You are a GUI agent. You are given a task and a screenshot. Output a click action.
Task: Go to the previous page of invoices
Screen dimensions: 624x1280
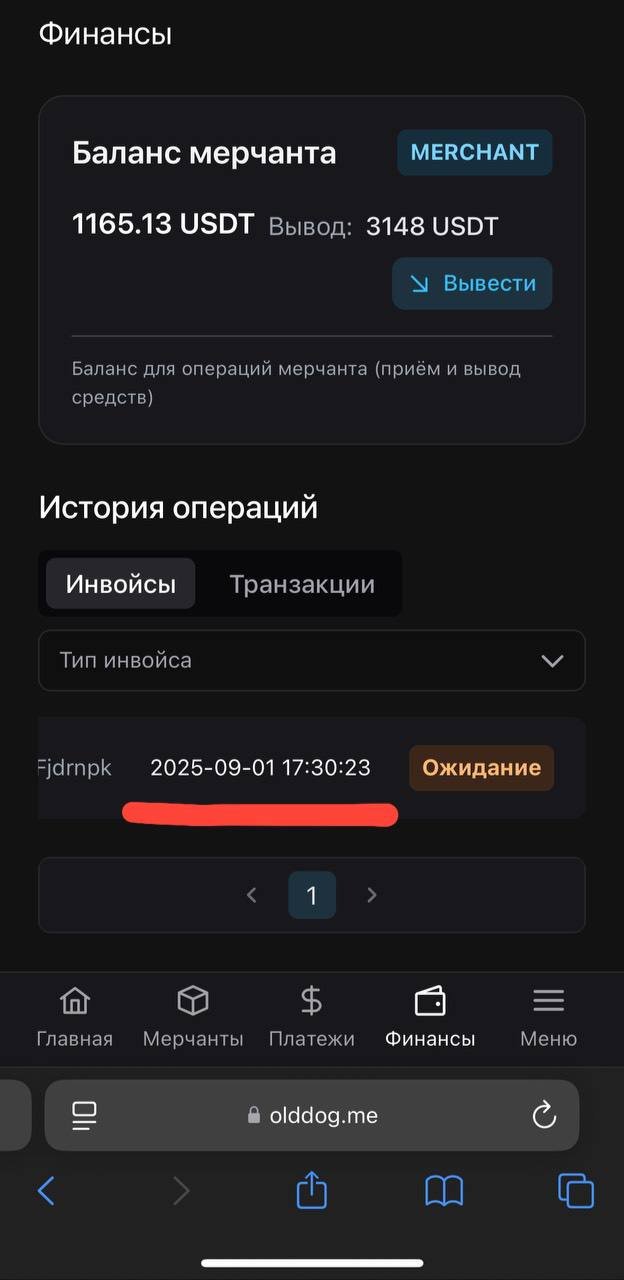tap(252, 895)
